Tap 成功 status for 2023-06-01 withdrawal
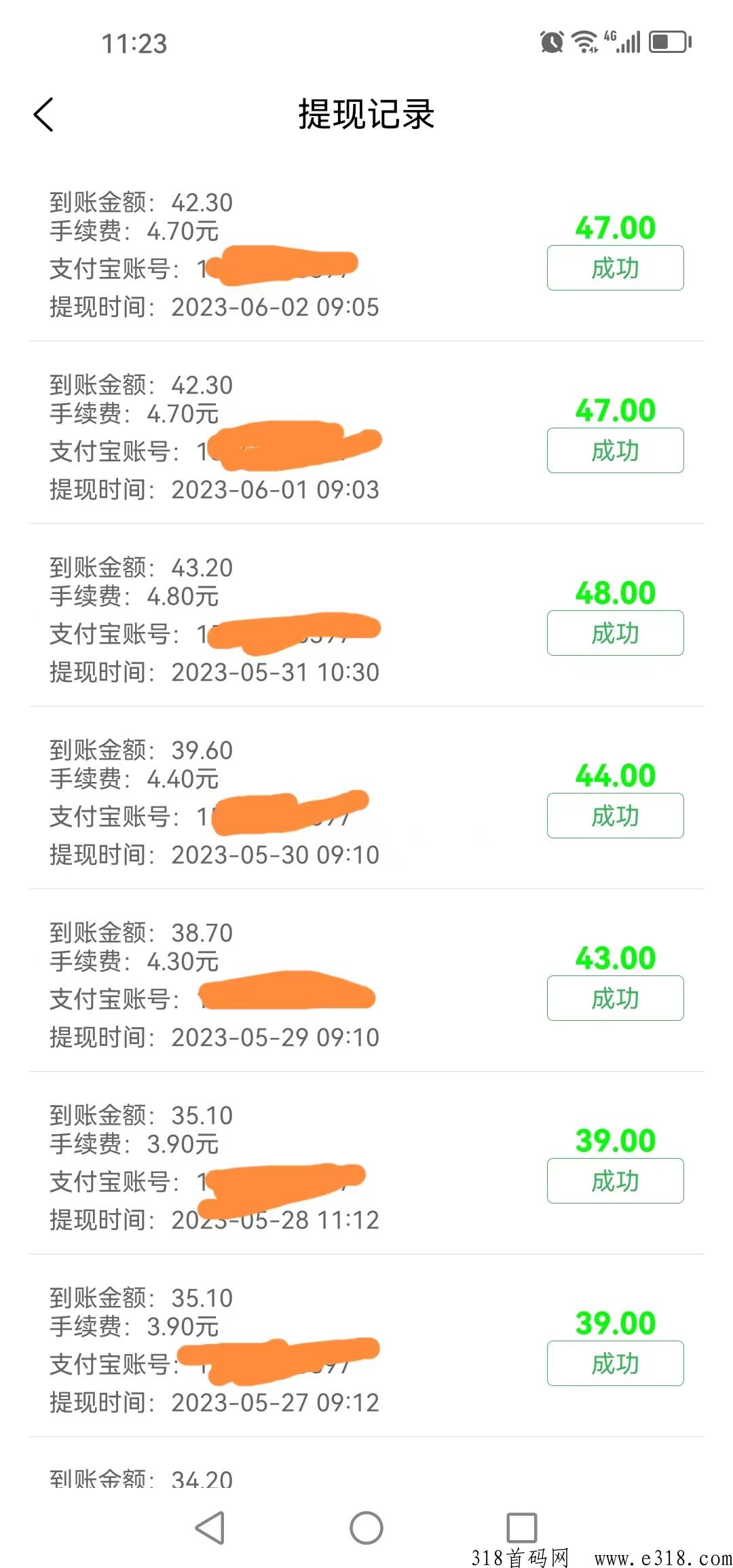Image resolution: width=733 pixels, height=1568 pixels. point(615,451)
